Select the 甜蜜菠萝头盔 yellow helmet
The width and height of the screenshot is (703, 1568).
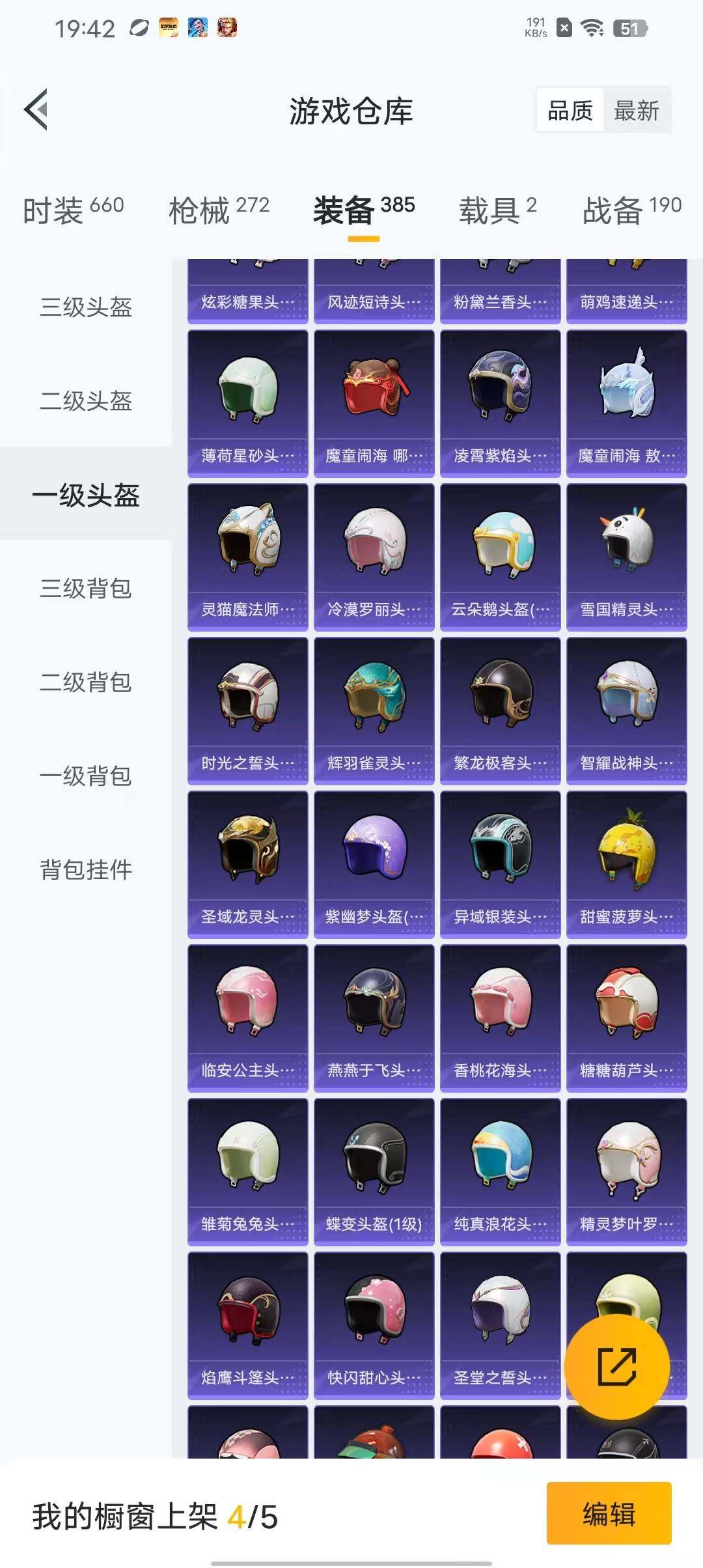(x=626, y=866)
